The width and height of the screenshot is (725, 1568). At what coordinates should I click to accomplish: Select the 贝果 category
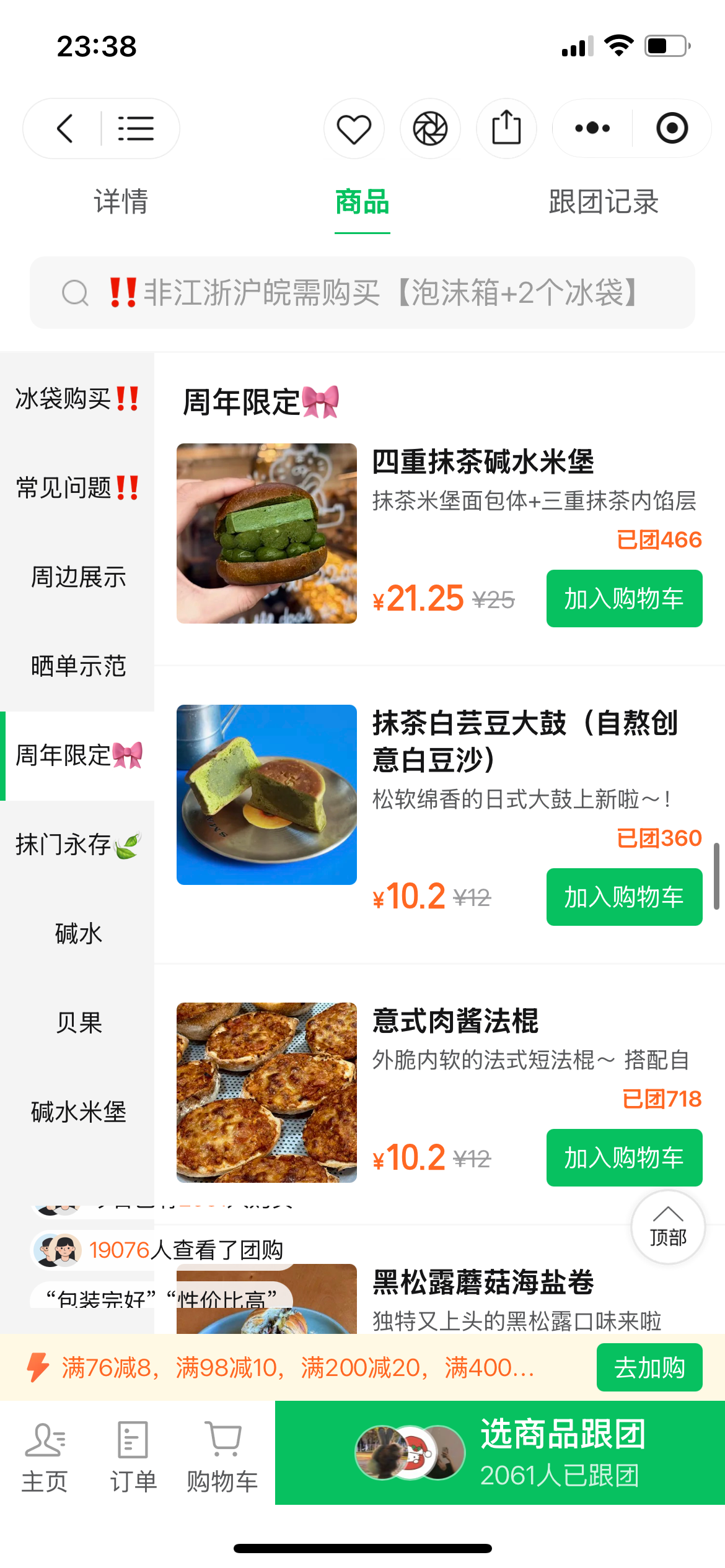click(x=77, y=1022)
